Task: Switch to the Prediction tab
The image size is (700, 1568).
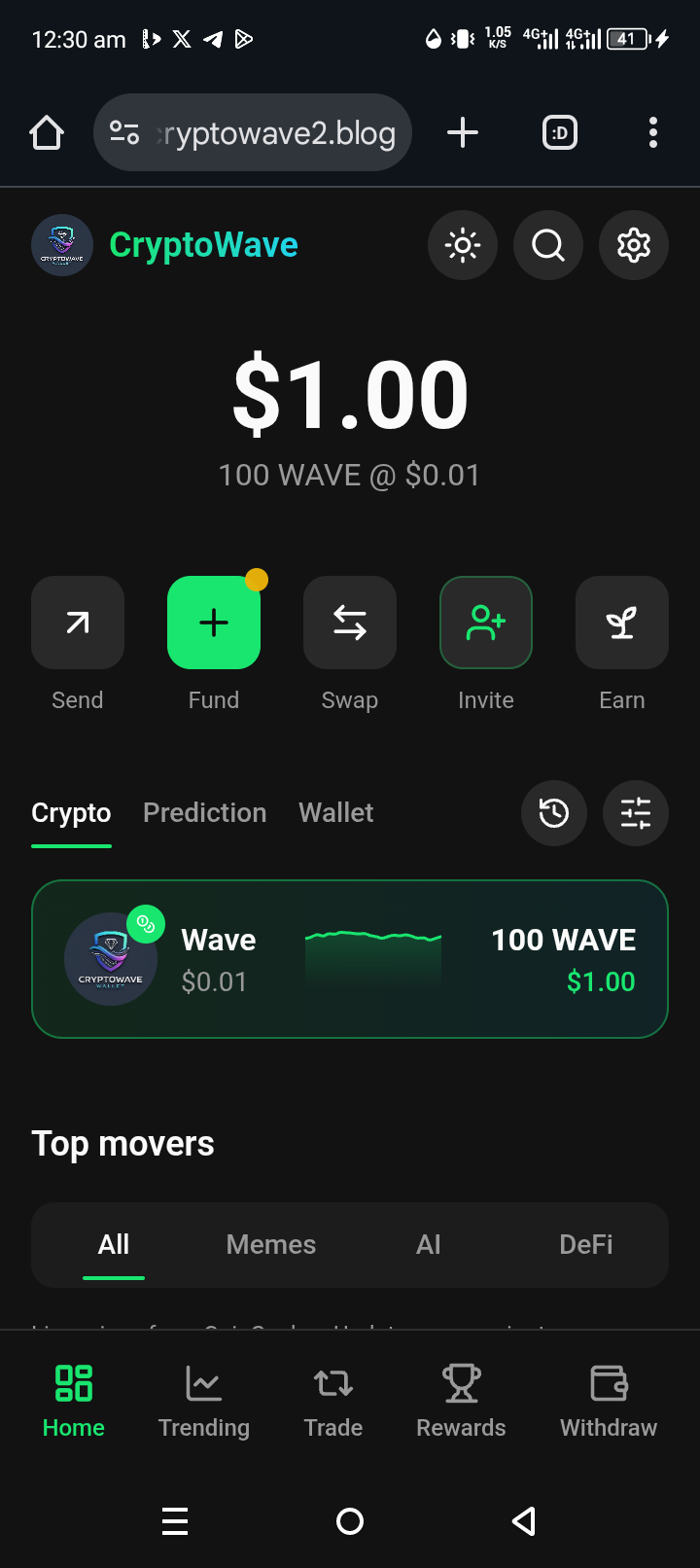Action: (204, 813)
